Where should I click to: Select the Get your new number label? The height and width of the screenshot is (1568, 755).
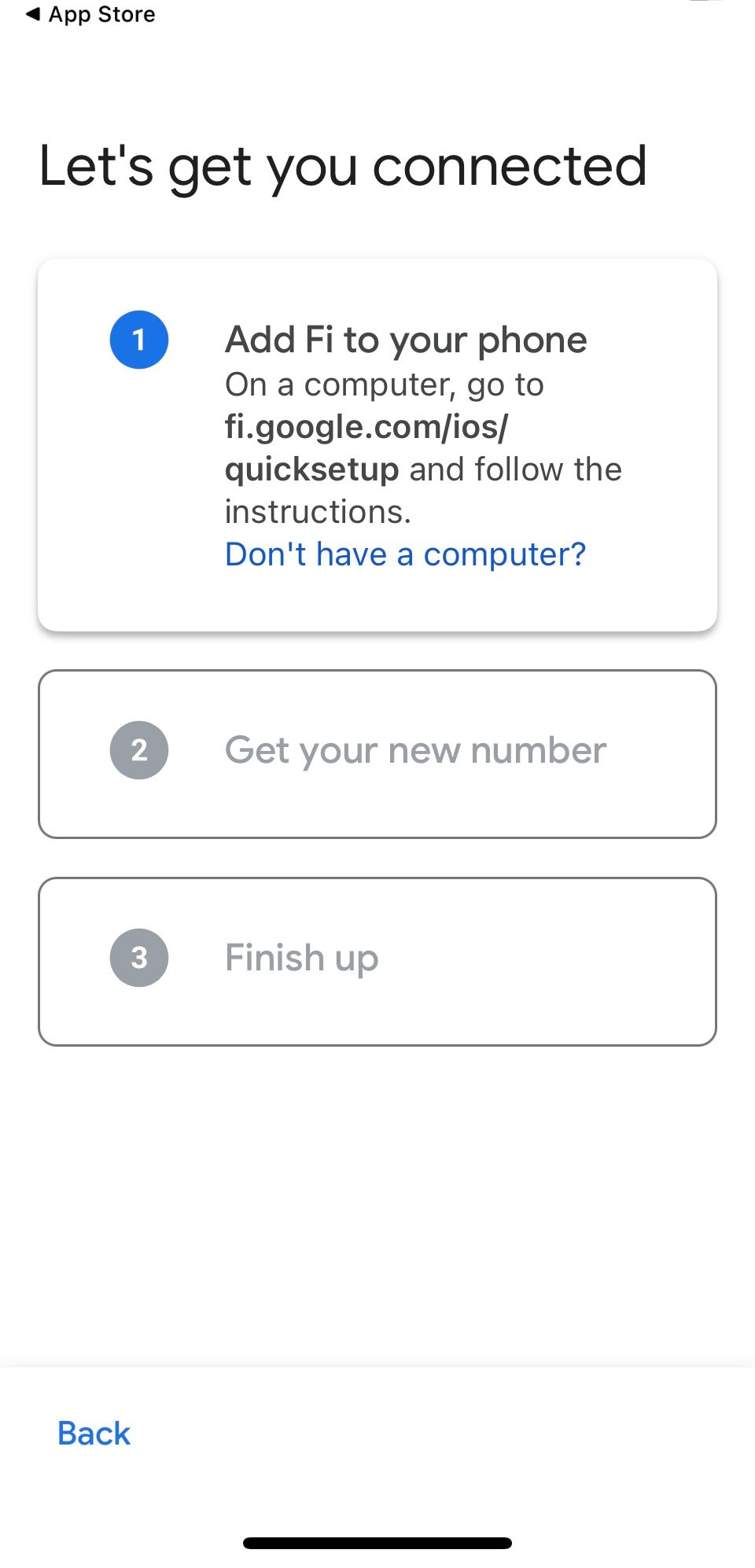[415, 751]
